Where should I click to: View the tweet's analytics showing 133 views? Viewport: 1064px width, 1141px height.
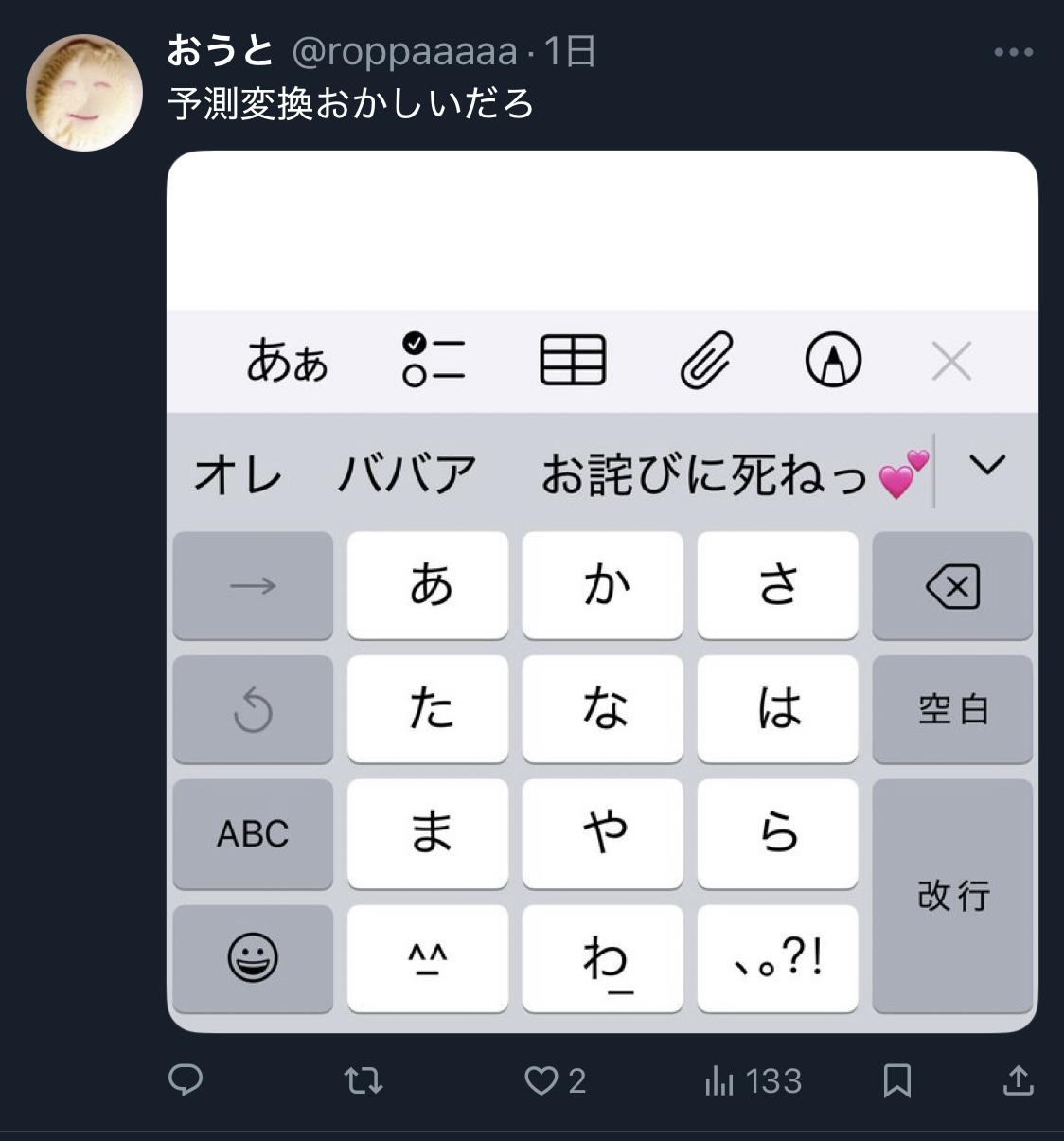coord(754,1080)
